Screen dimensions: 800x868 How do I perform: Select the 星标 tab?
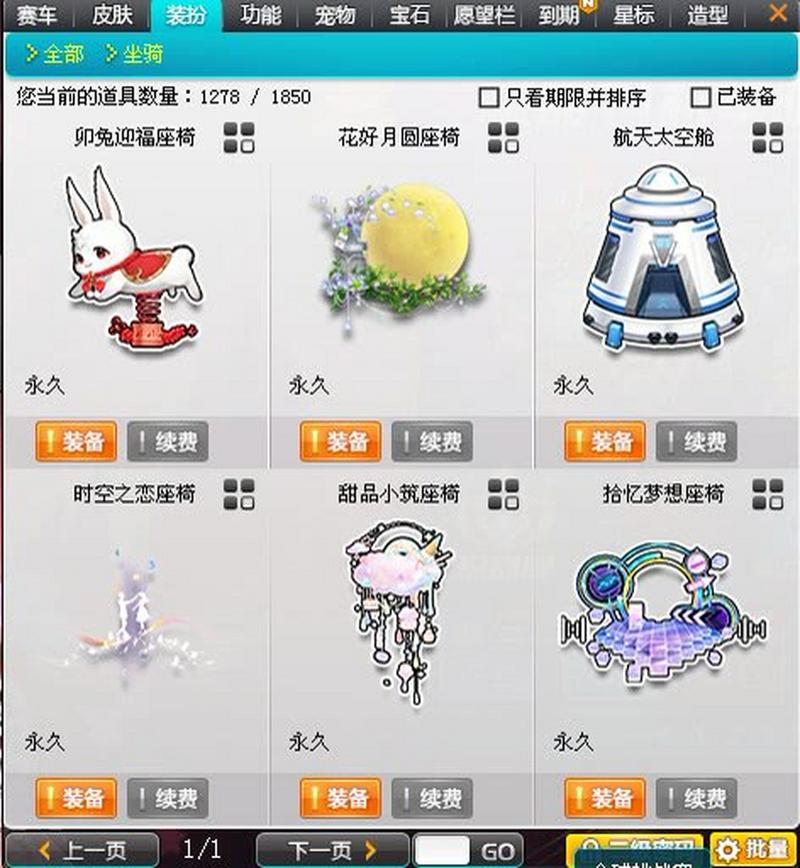tap(633, 15)
